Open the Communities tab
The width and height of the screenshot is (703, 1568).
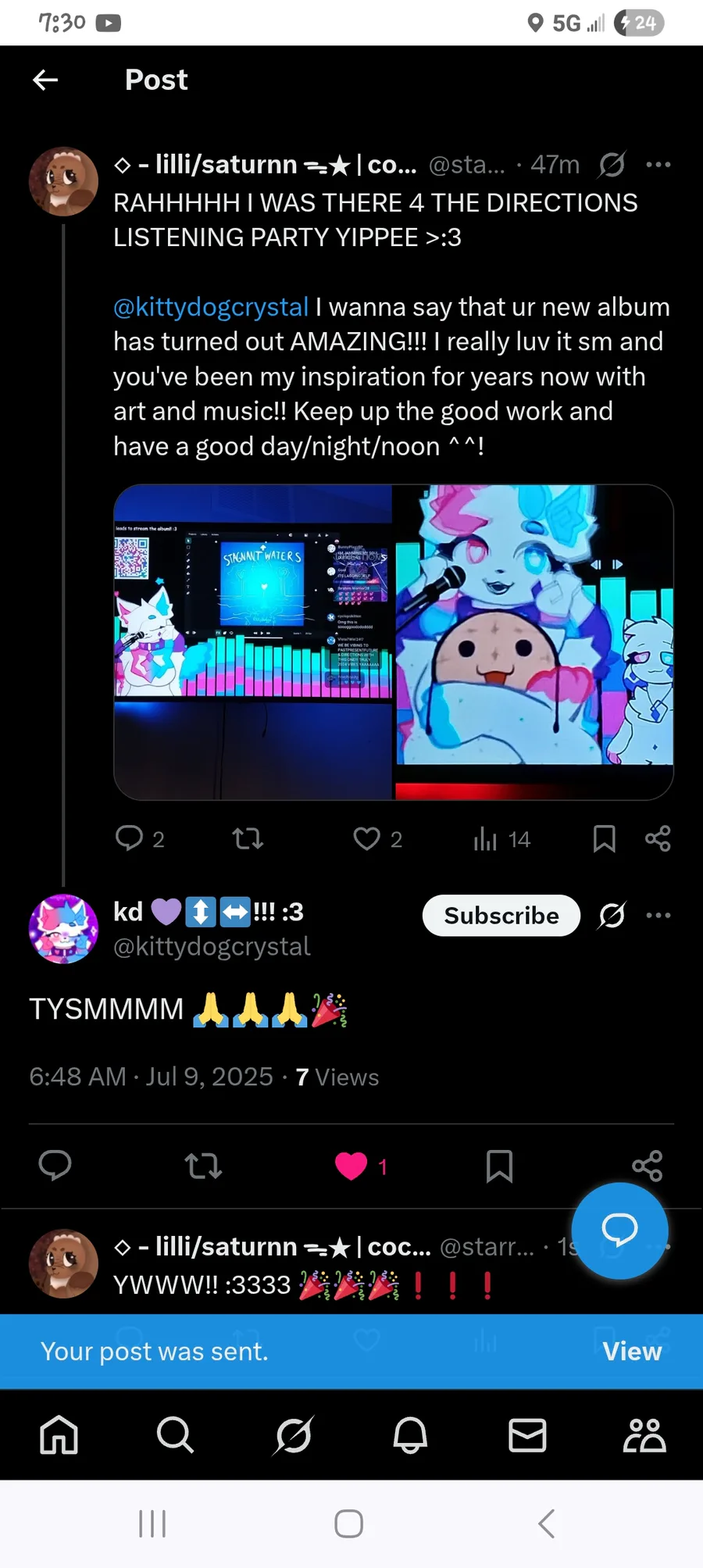pyautogui.click(x=644, y=1435)
